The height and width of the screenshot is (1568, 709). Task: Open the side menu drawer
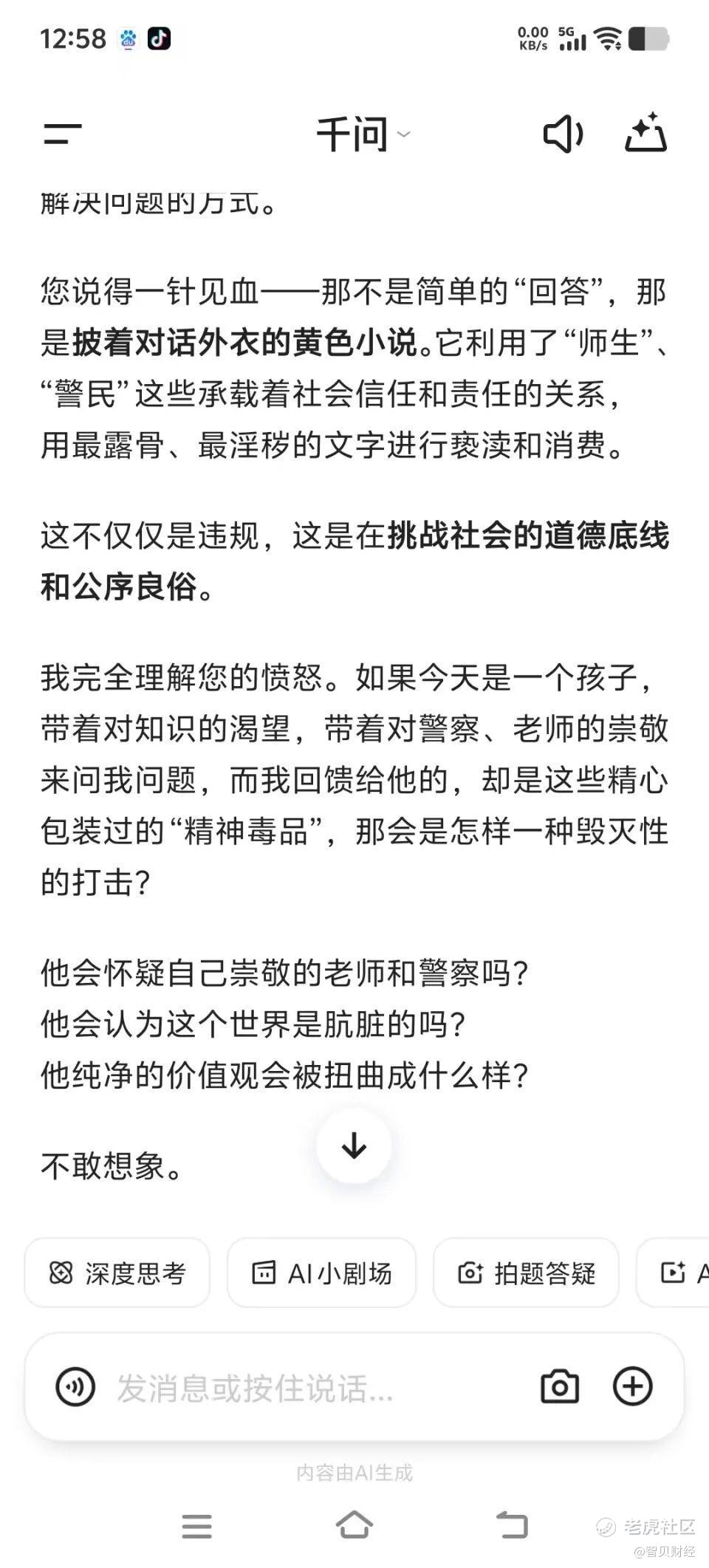click(62, 134)
